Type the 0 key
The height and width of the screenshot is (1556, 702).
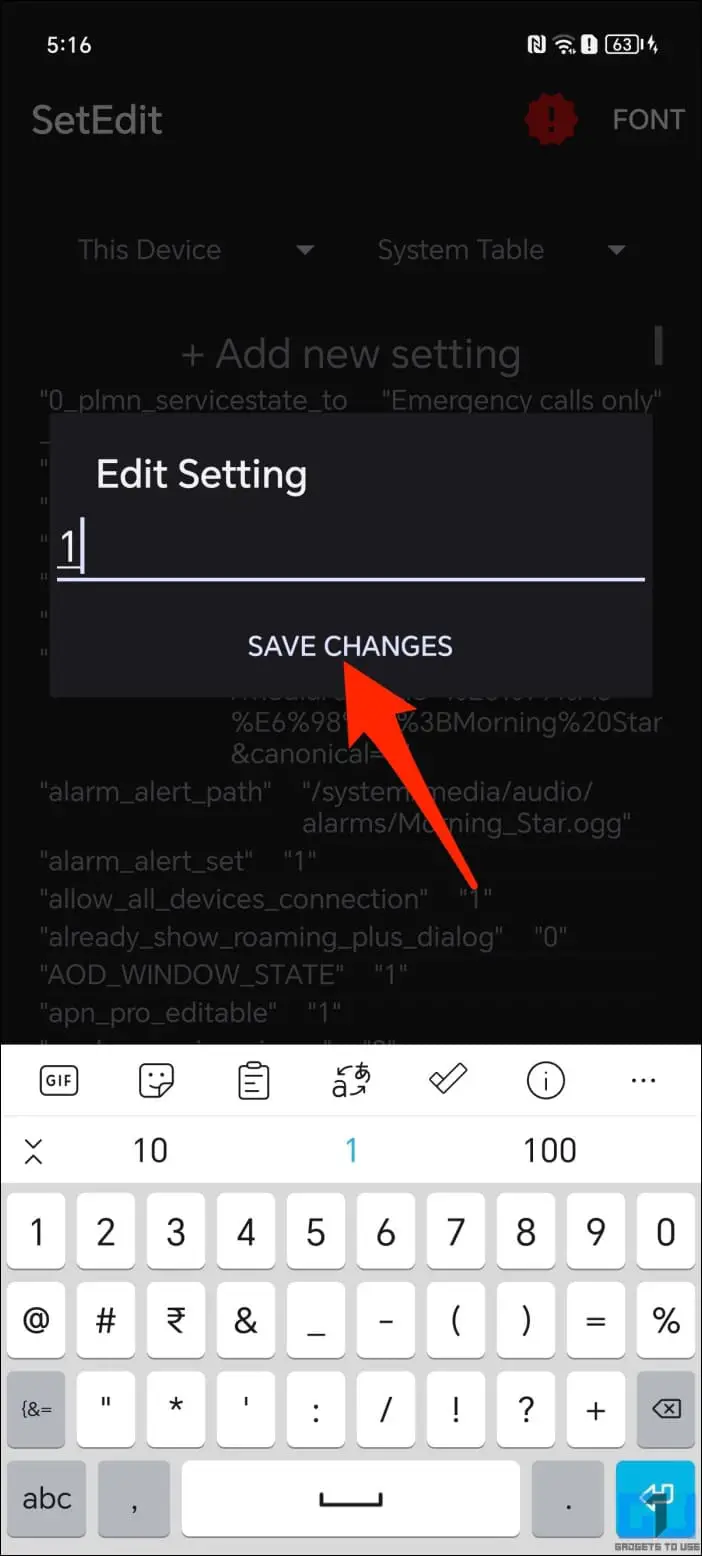(x=665, y=1232)
